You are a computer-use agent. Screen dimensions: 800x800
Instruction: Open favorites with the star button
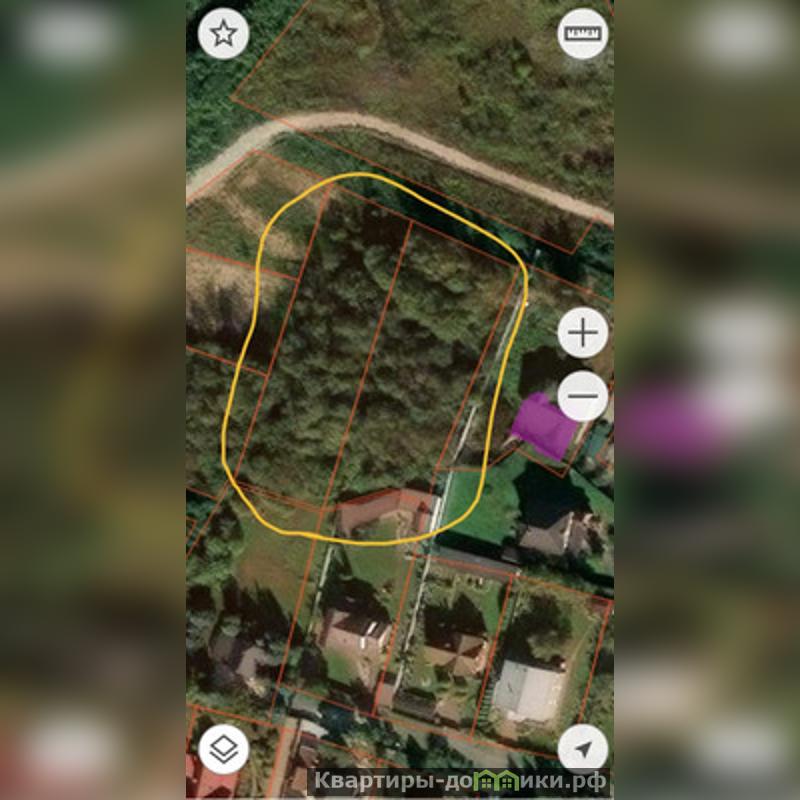pyautogui.click(x=223, y=34)
